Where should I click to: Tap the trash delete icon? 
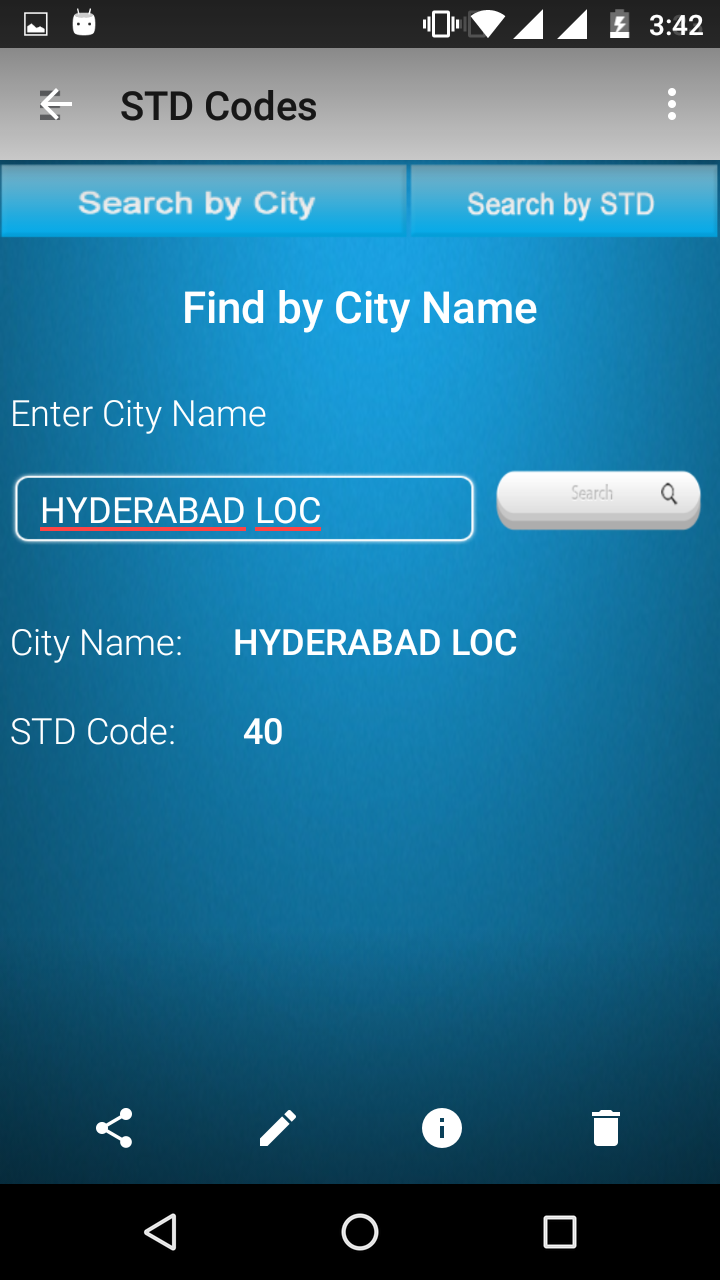(606, 1128)
